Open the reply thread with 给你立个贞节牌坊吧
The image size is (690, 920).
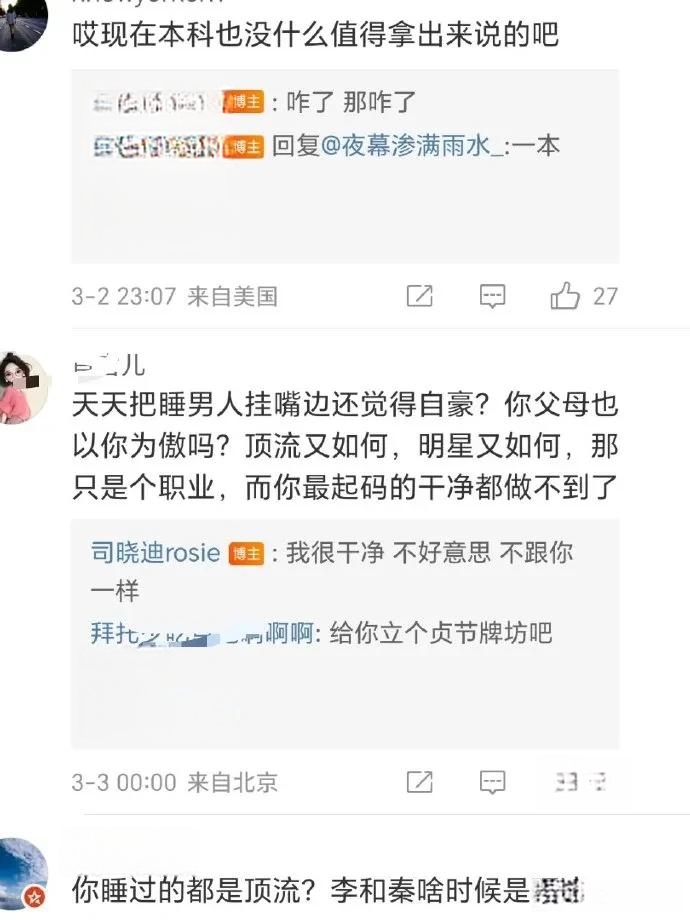click(344, 690)
